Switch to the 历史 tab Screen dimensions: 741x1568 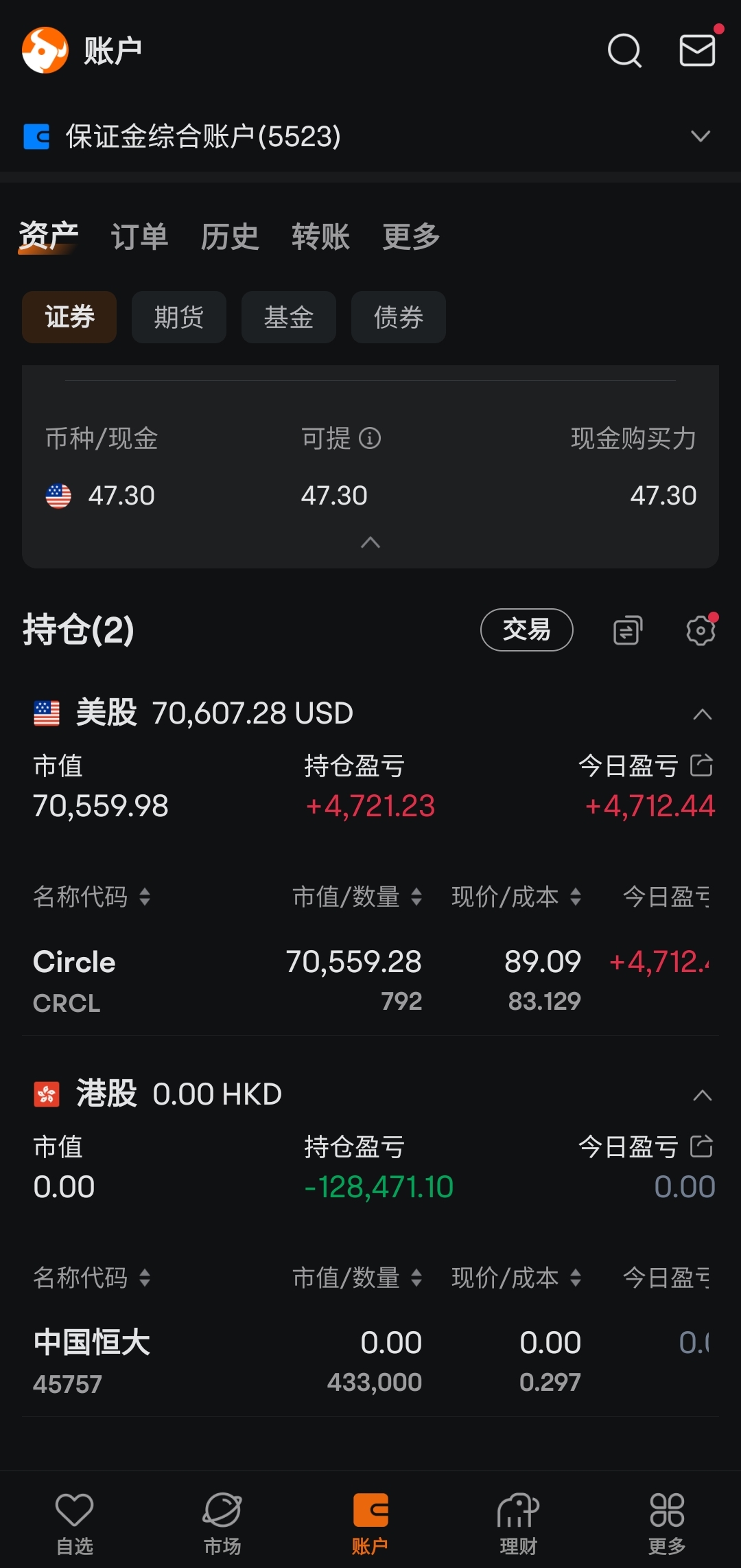coord(230,236)
